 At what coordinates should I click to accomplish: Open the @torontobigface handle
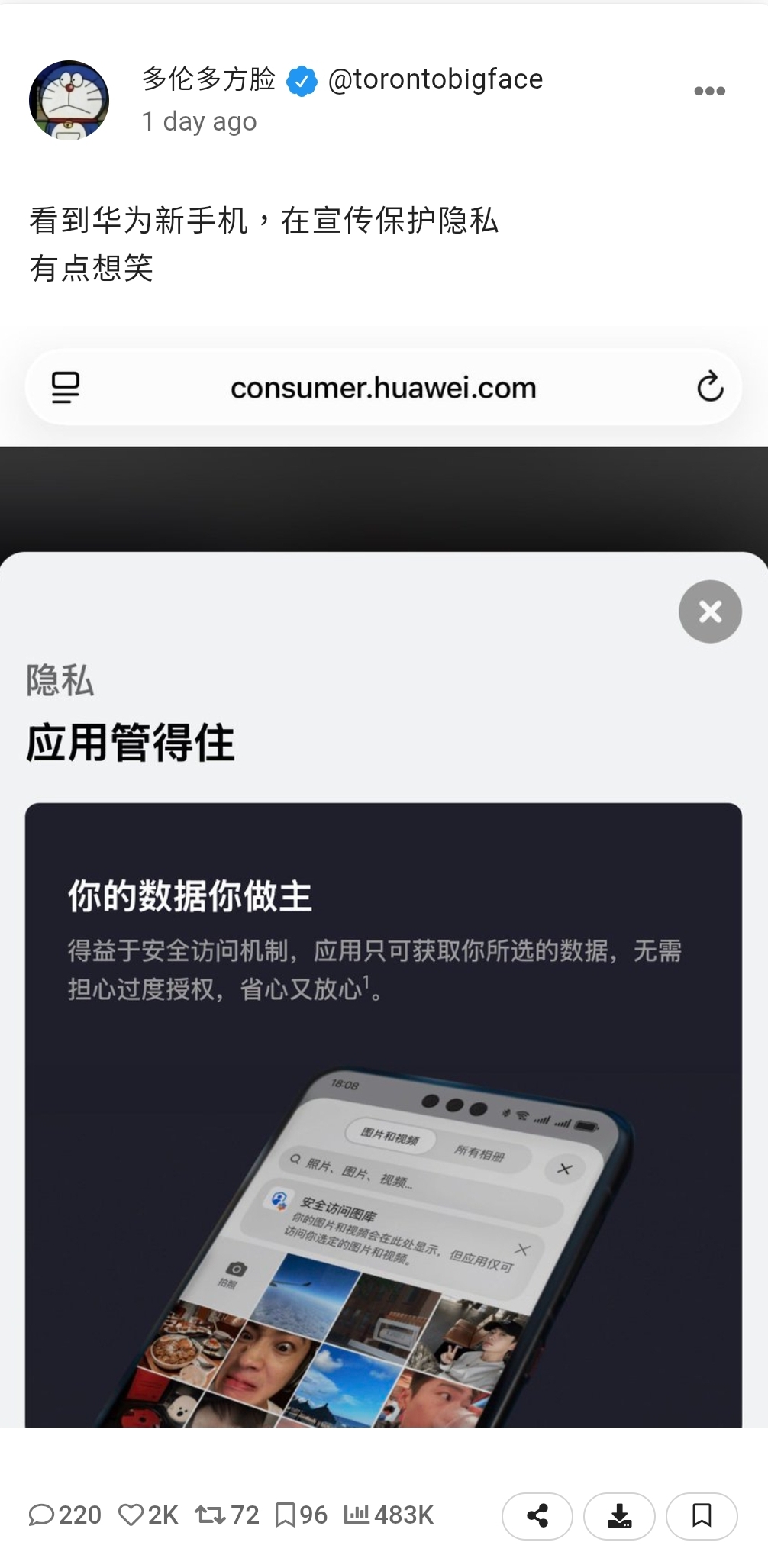(435, 79)
